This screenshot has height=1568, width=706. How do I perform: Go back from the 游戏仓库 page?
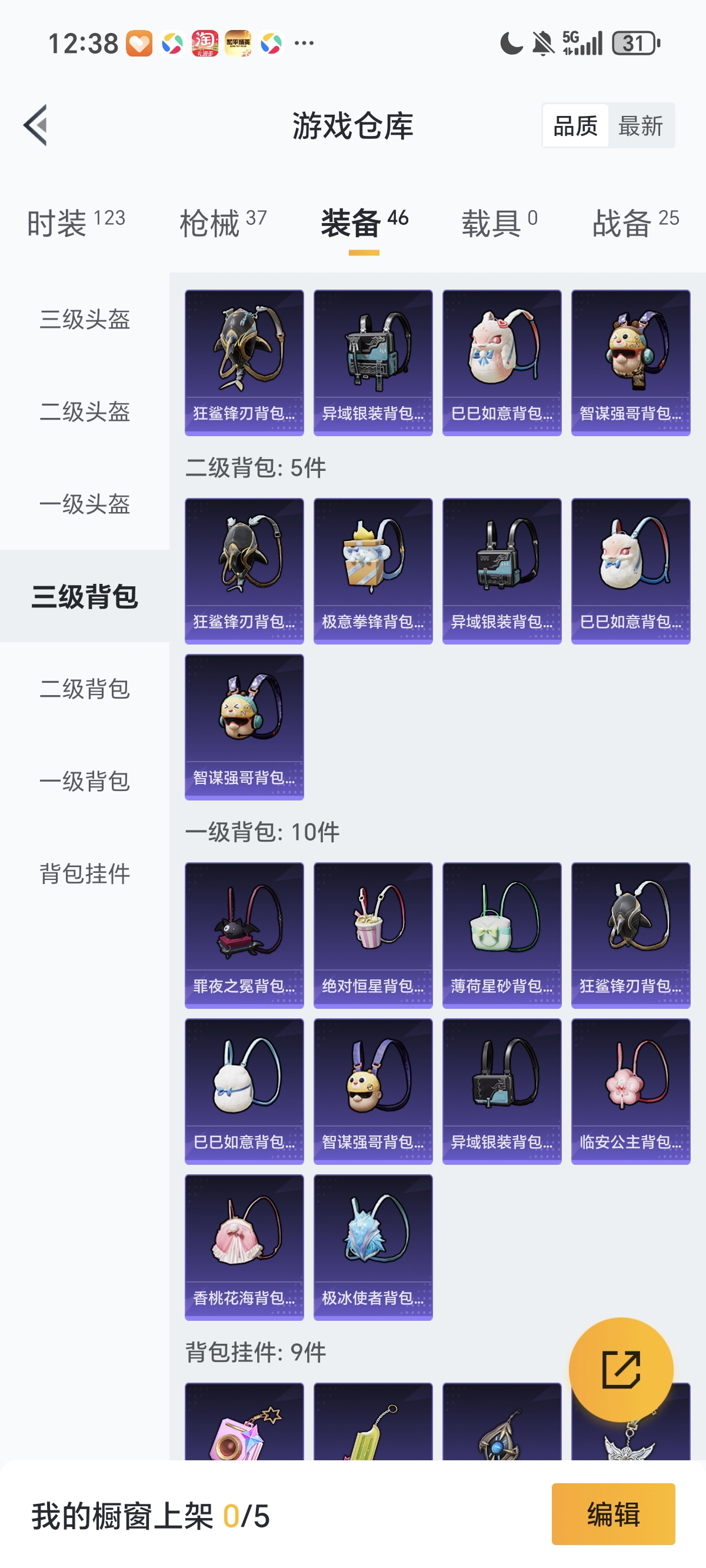[x=36, y=125]
